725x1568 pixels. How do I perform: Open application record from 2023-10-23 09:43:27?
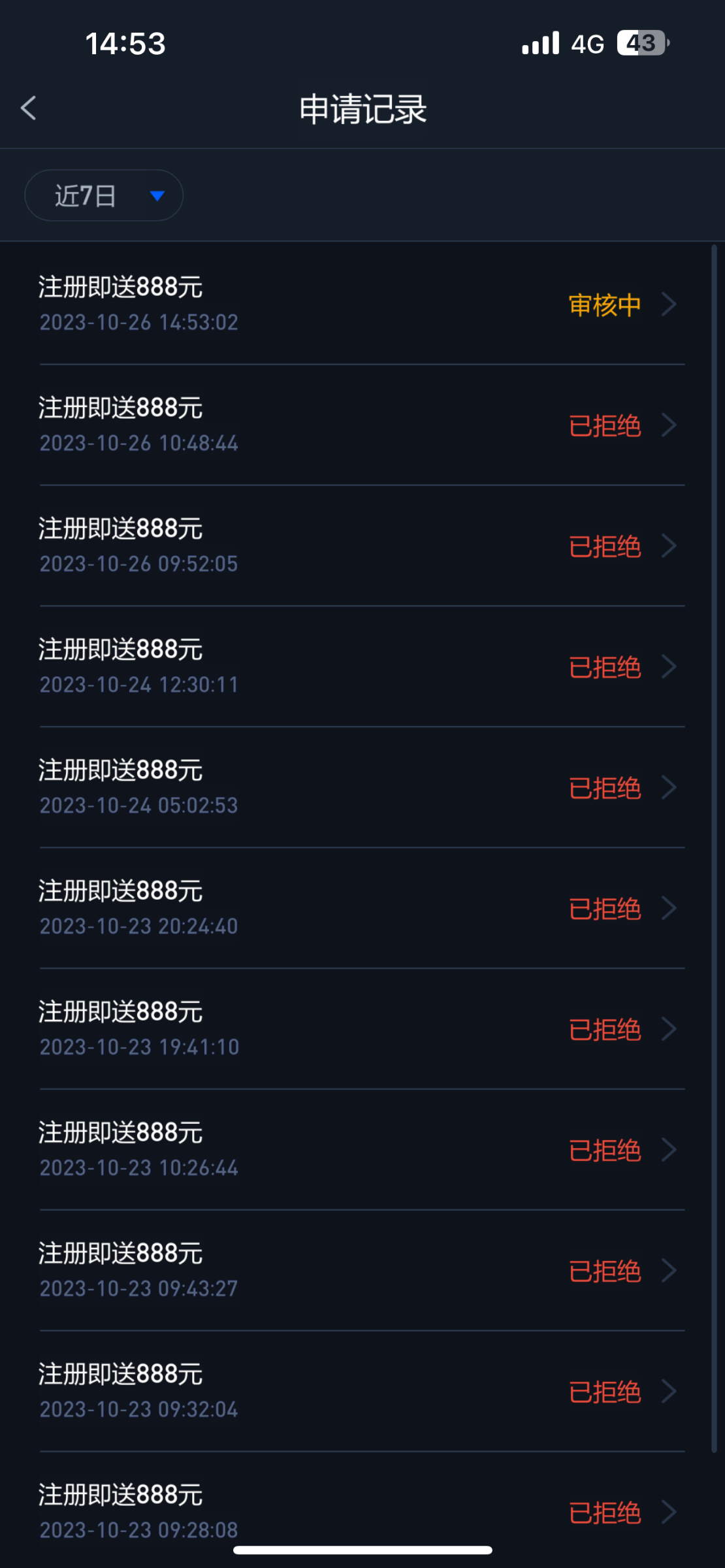point(362,1271)
